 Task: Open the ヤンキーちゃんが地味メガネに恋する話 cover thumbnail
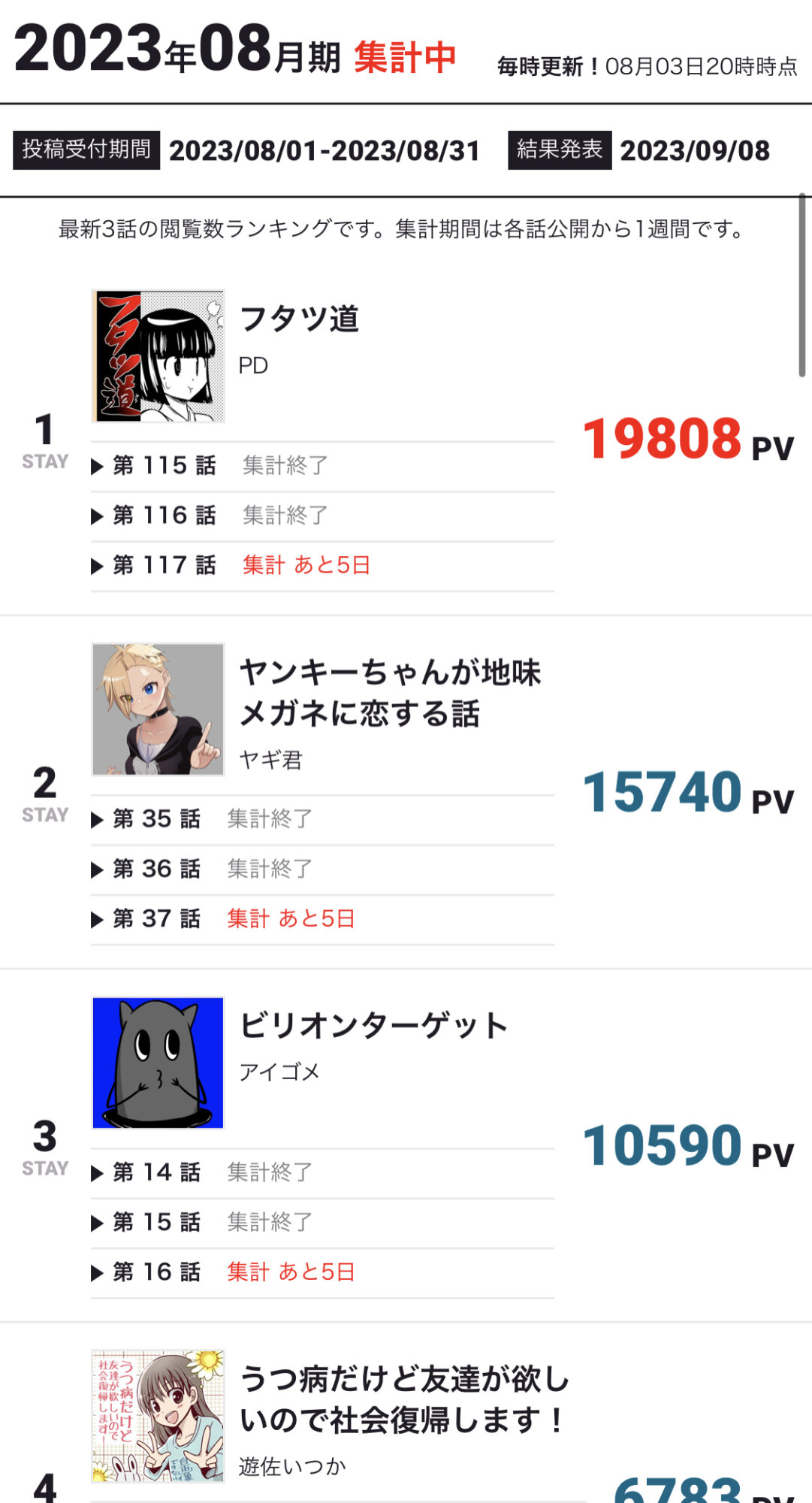click(x=158, y=709)
